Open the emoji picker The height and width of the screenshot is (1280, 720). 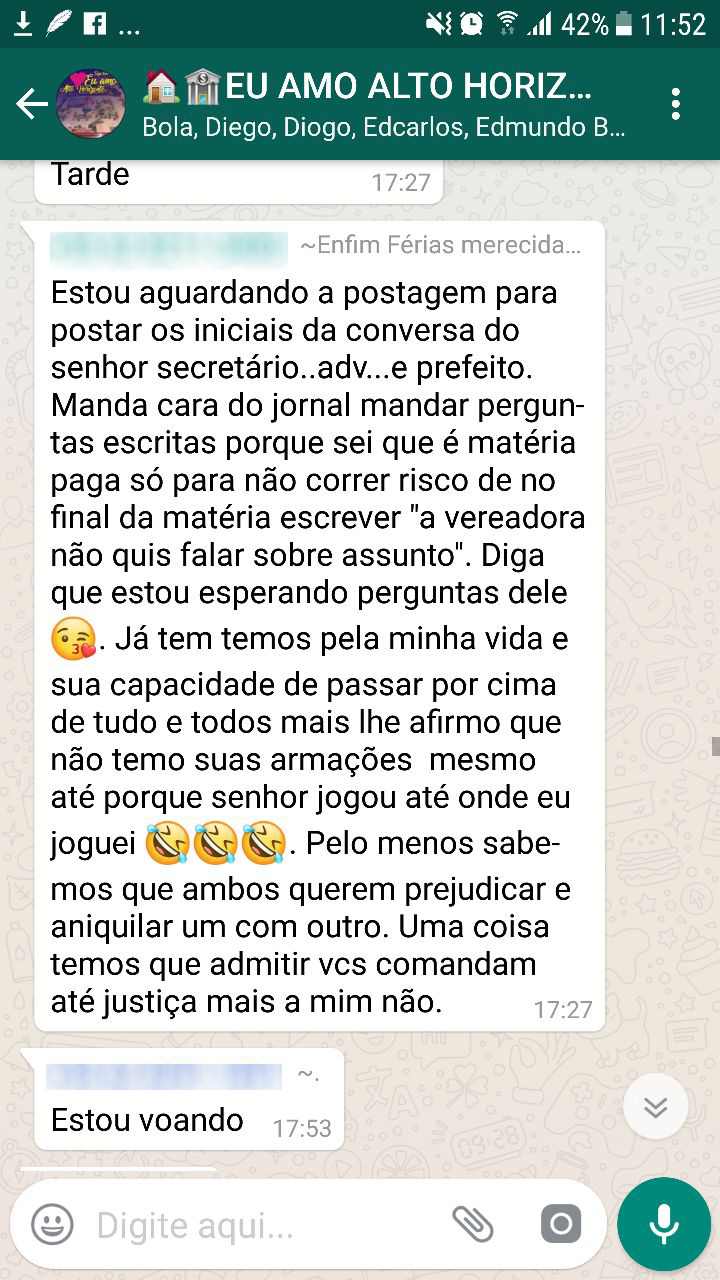pyautogui.click(x=52, y=1224)
